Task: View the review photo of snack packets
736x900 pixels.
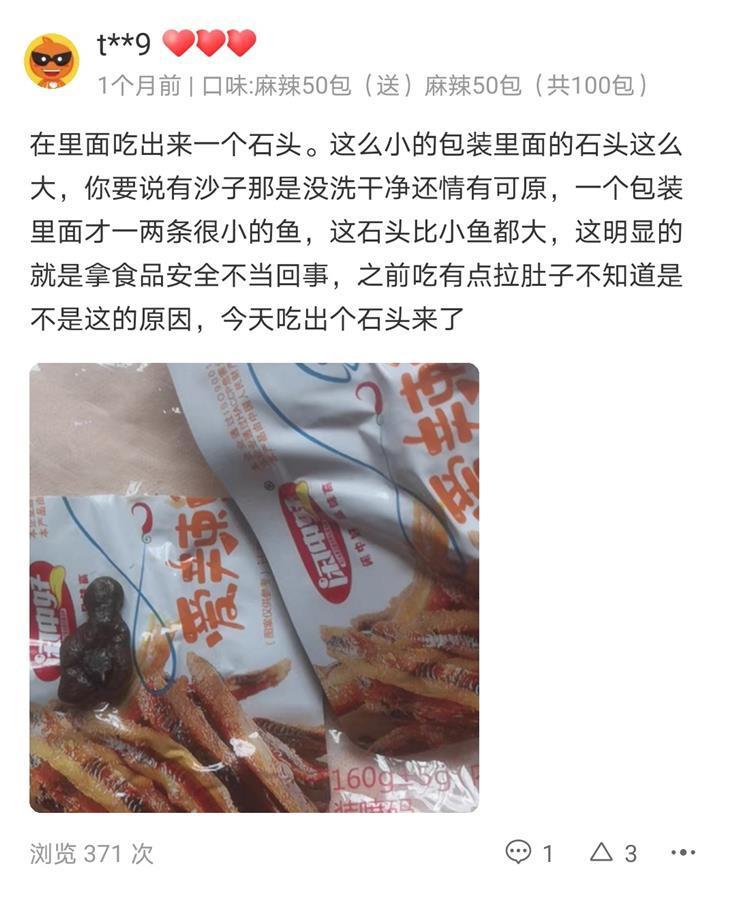Action: [254, 587]
